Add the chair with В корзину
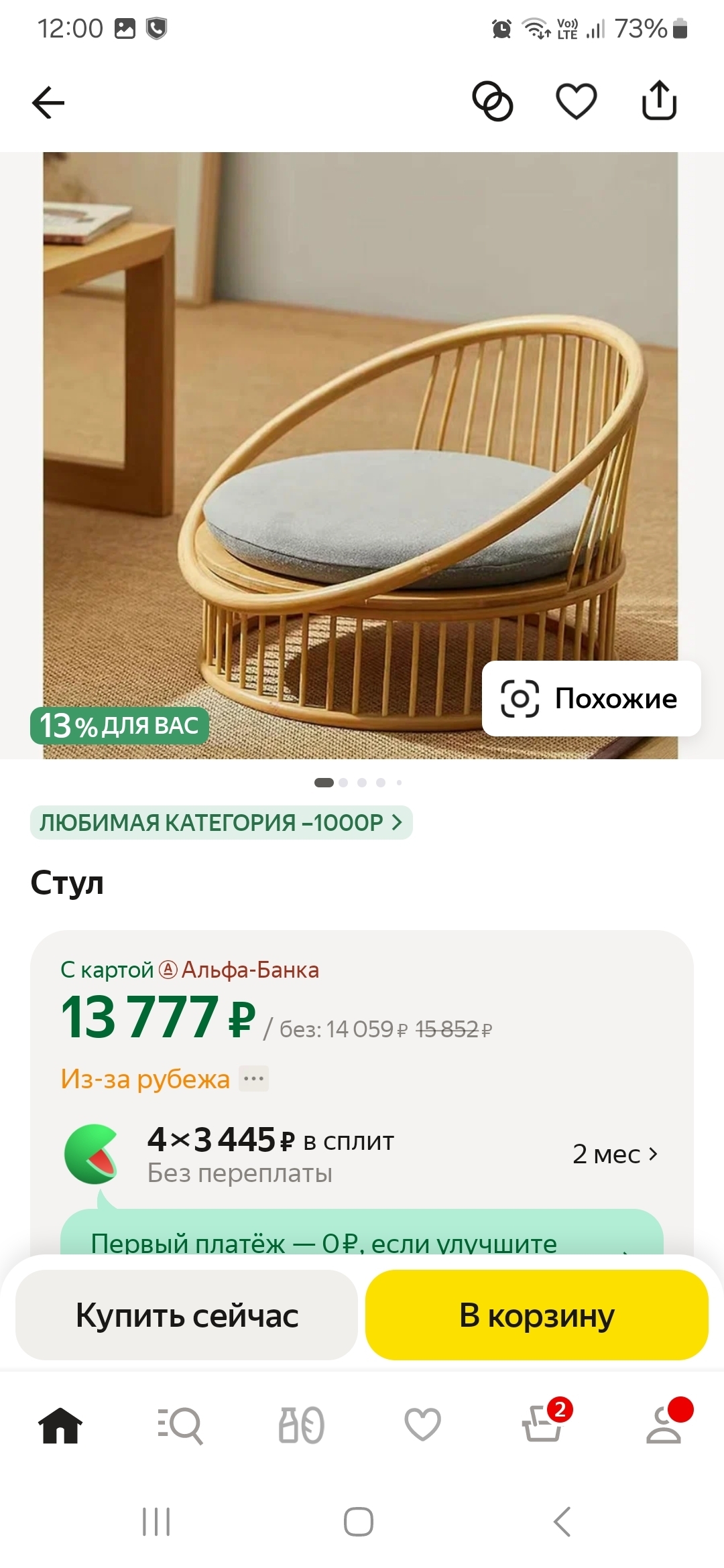Image resolution: width=724 pixels, height=1568 pixels. click(x=536, y=1315)
